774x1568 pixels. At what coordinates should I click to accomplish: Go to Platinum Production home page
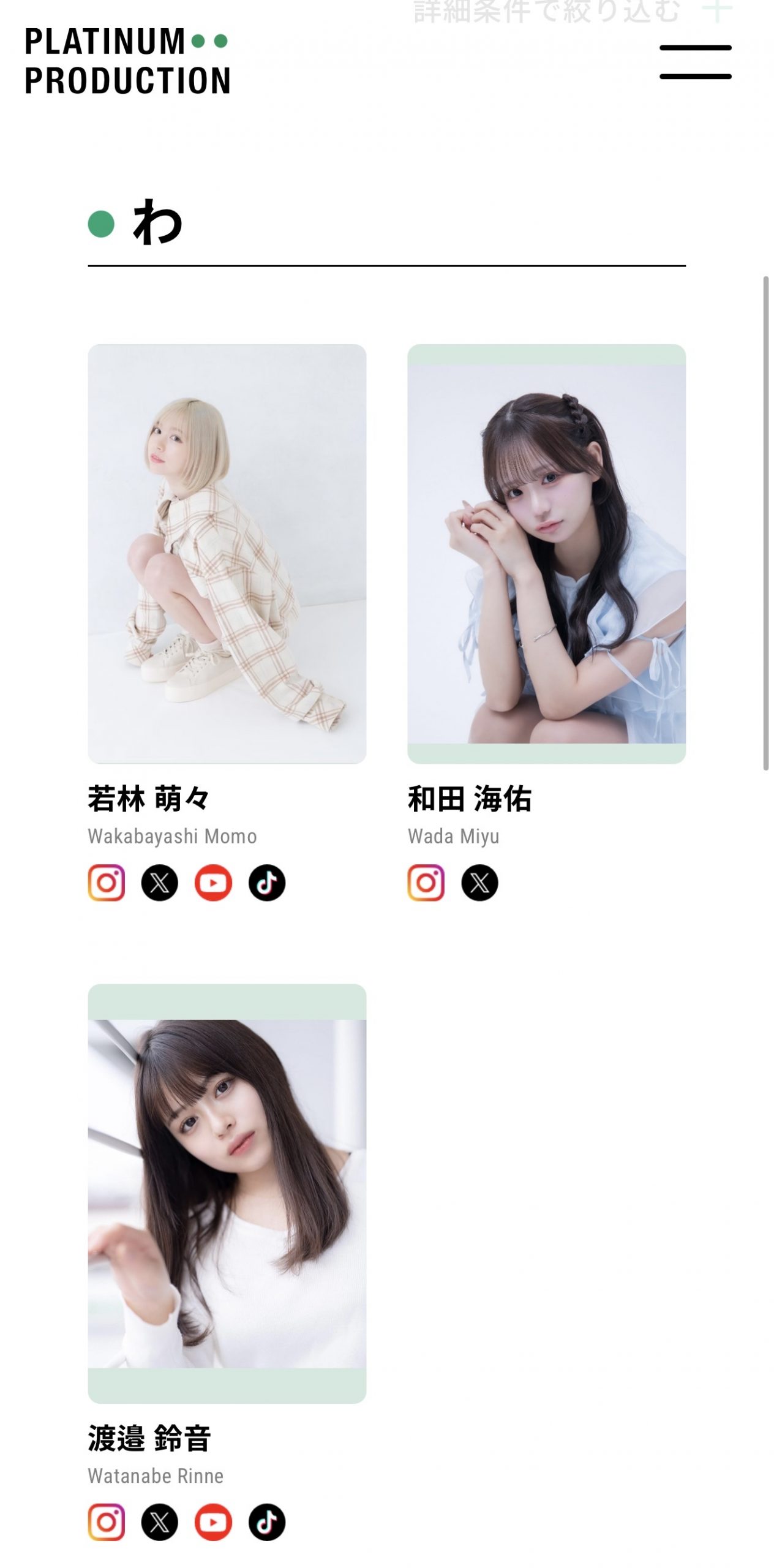127,61
